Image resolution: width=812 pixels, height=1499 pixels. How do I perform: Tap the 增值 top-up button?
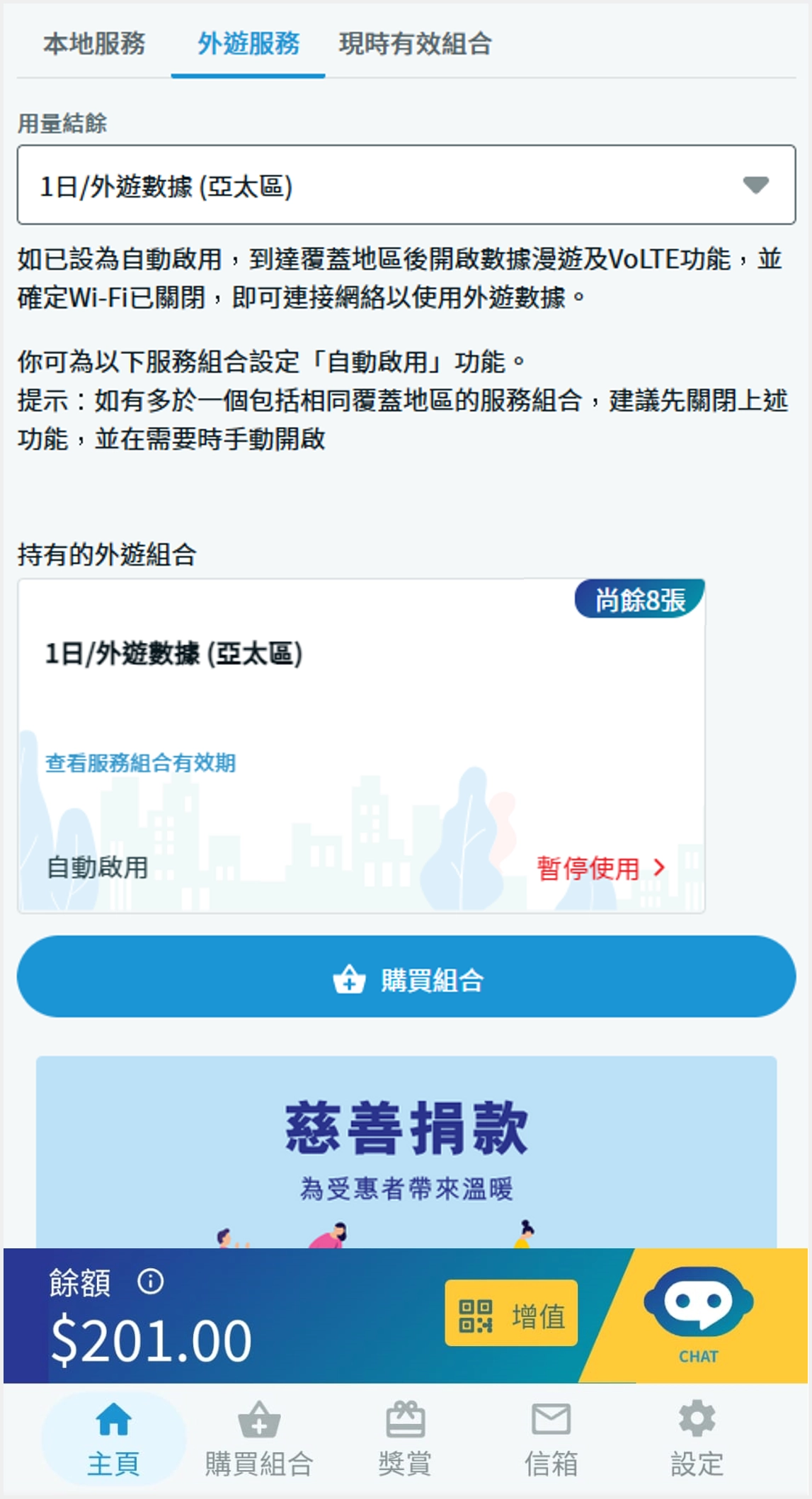[x=511, y=1316]
